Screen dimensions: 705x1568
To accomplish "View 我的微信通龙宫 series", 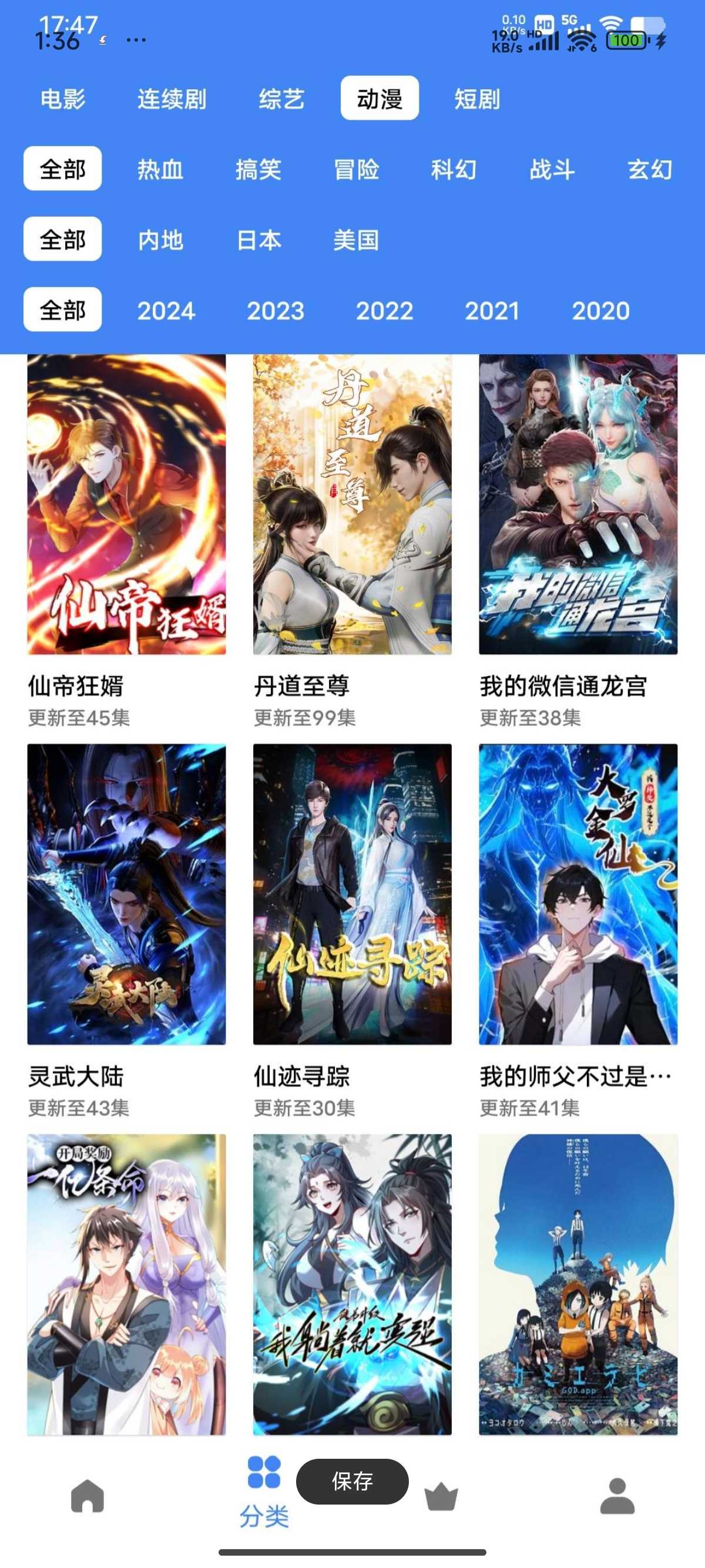I will pyautogui.click(x=578, y=541).
